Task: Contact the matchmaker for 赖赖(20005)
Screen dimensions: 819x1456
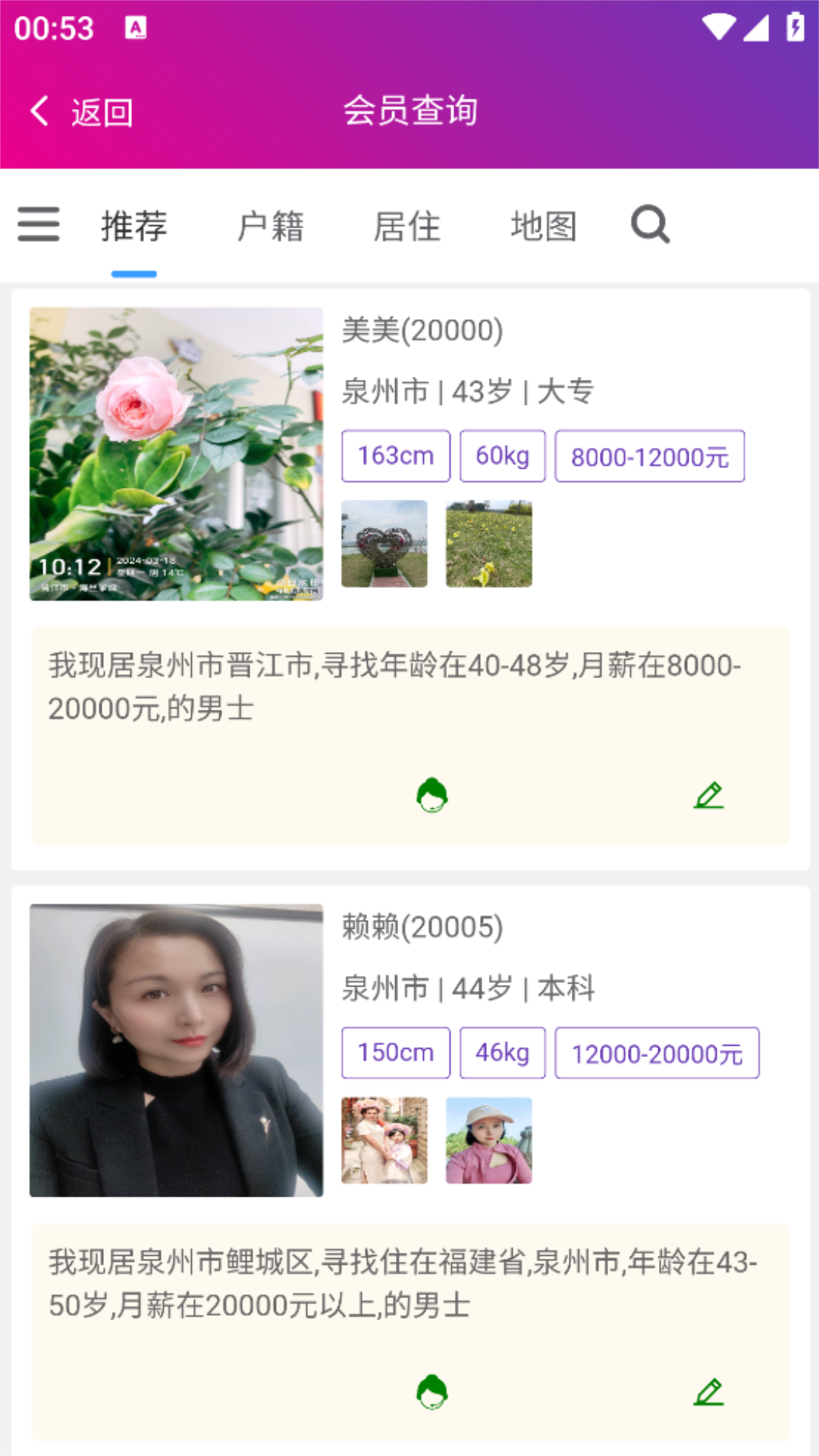Action: click(432, 1392)
